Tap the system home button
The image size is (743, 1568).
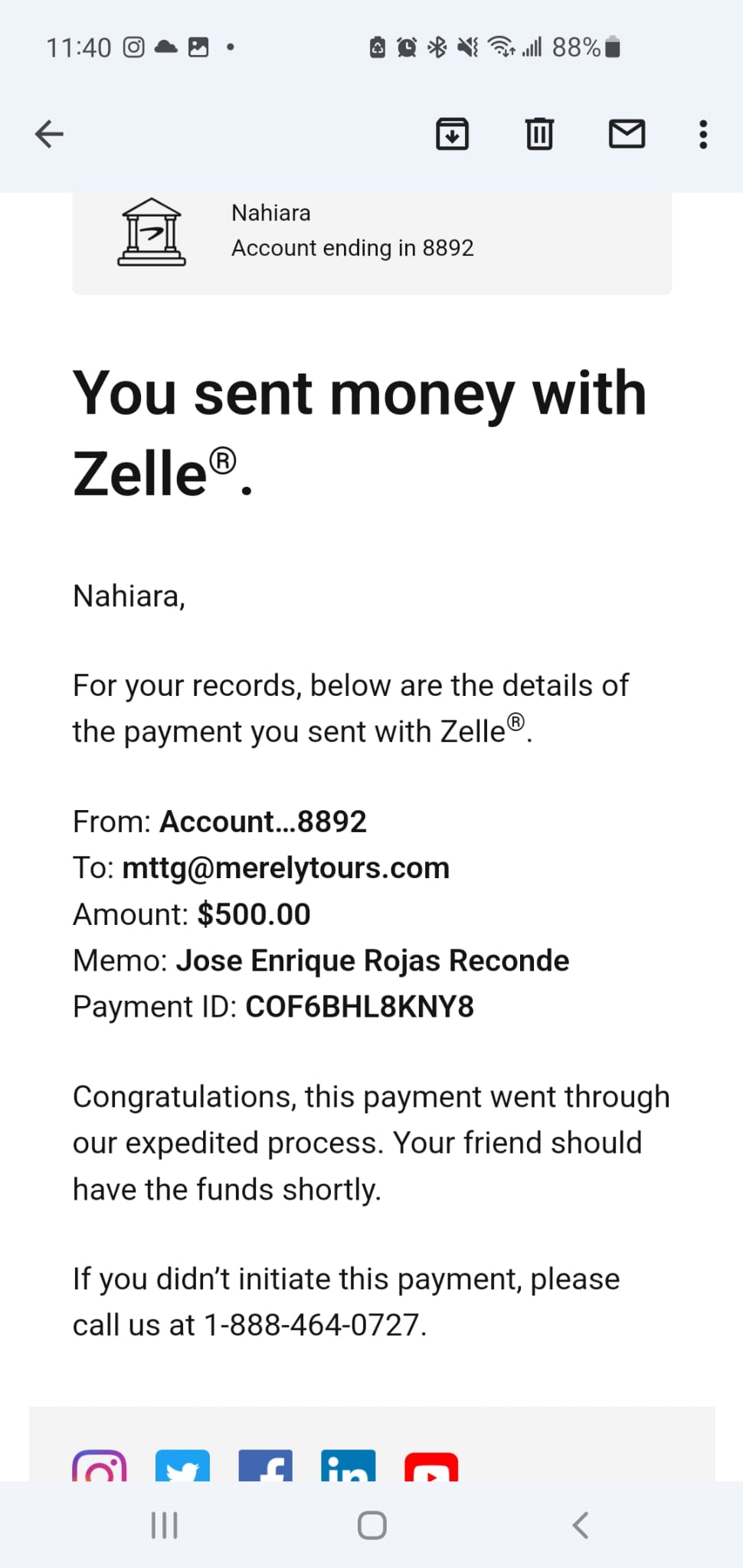pyautogui.click(x=372, y=1525)
